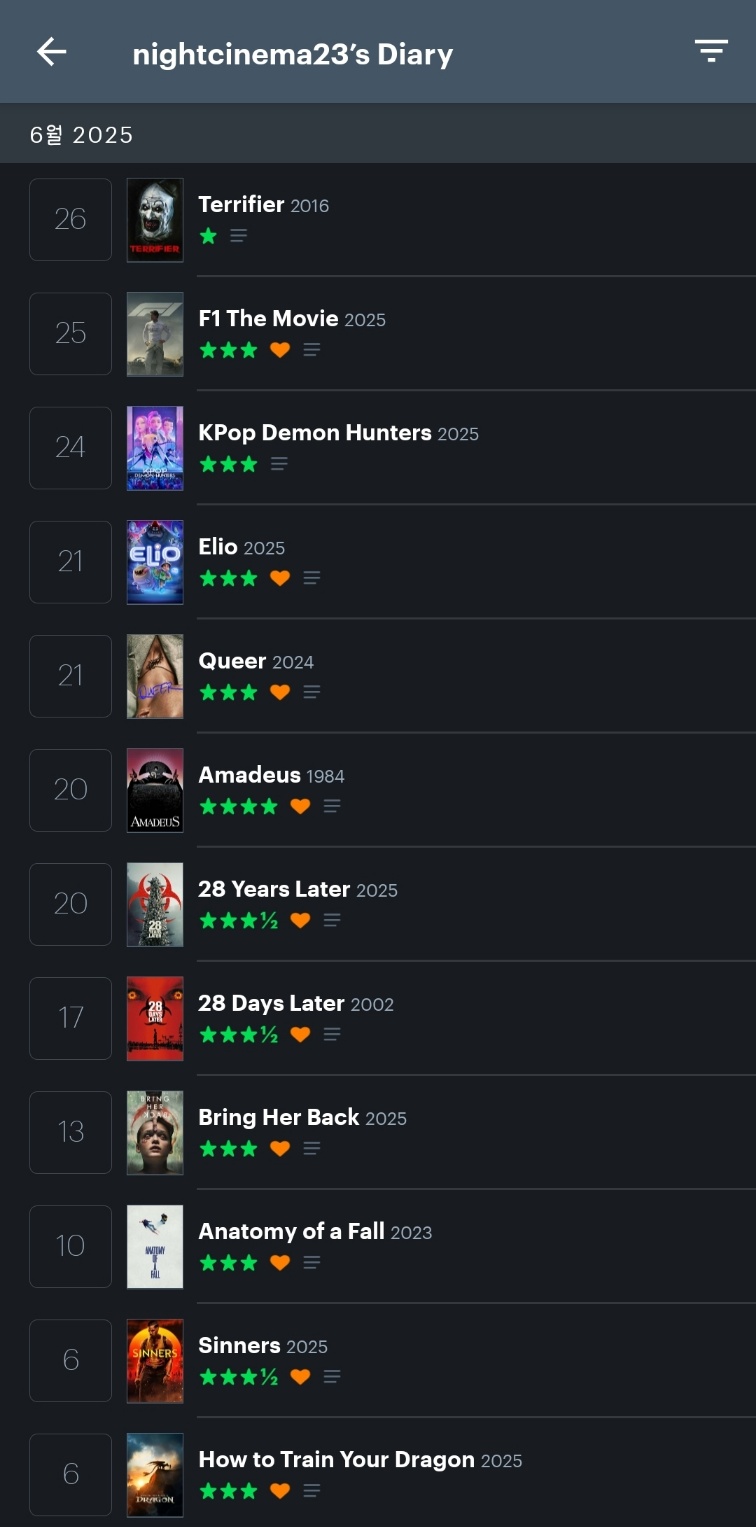The image size is (756, 1527).
Task: Open the Amadeus diary entry
Action: pos(249,775)
